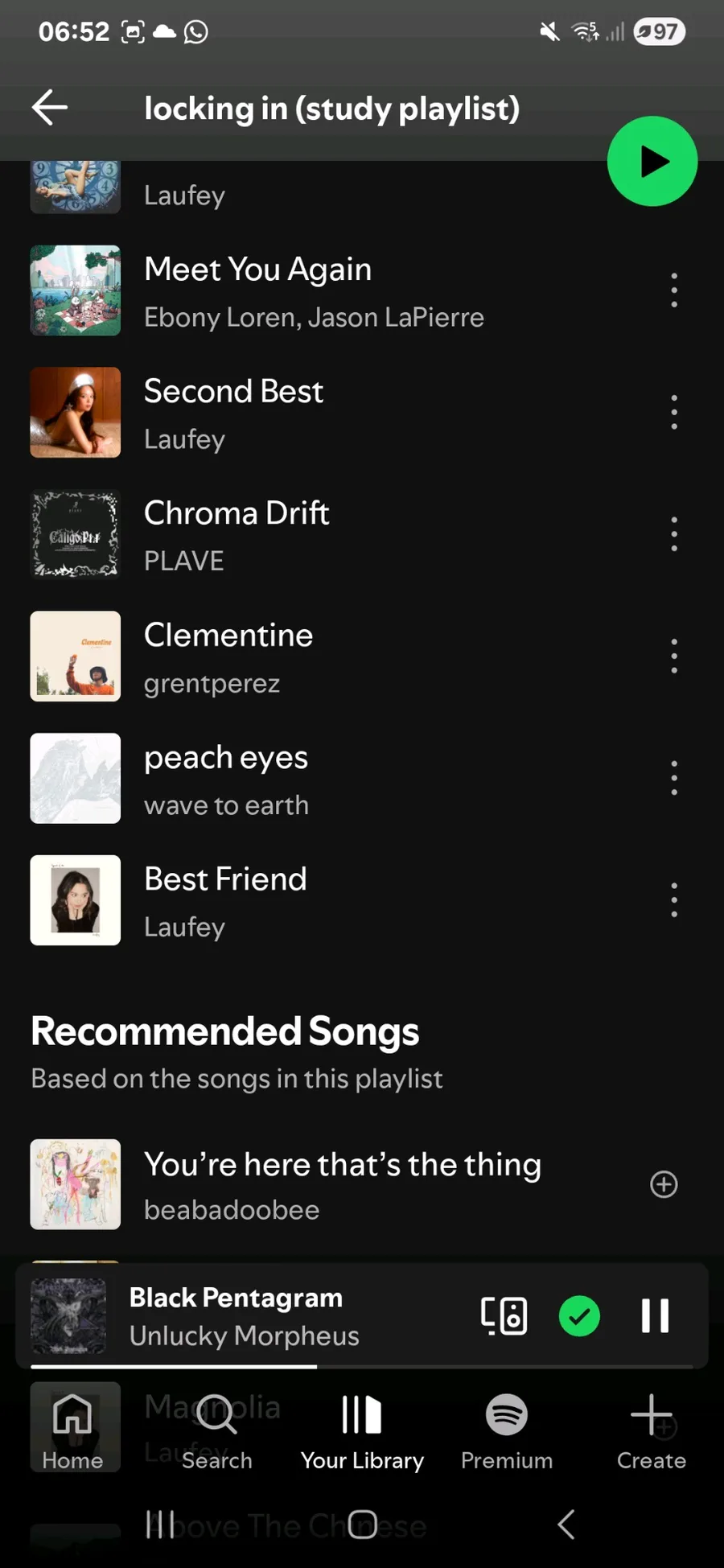Tap the green saved checkmark for Black Pentagram

[579, 1316]
